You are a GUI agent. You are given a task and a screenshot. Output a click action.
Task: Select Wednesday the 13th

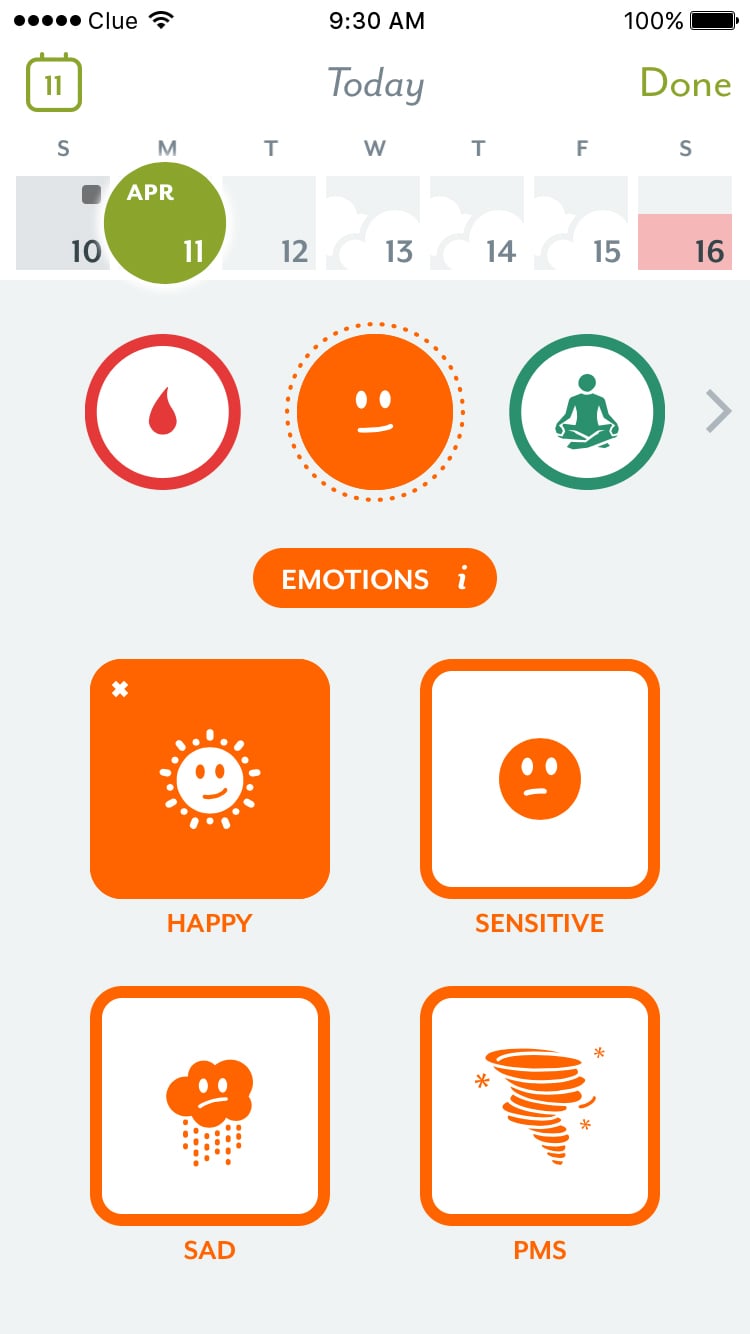[x=374, y=223]
